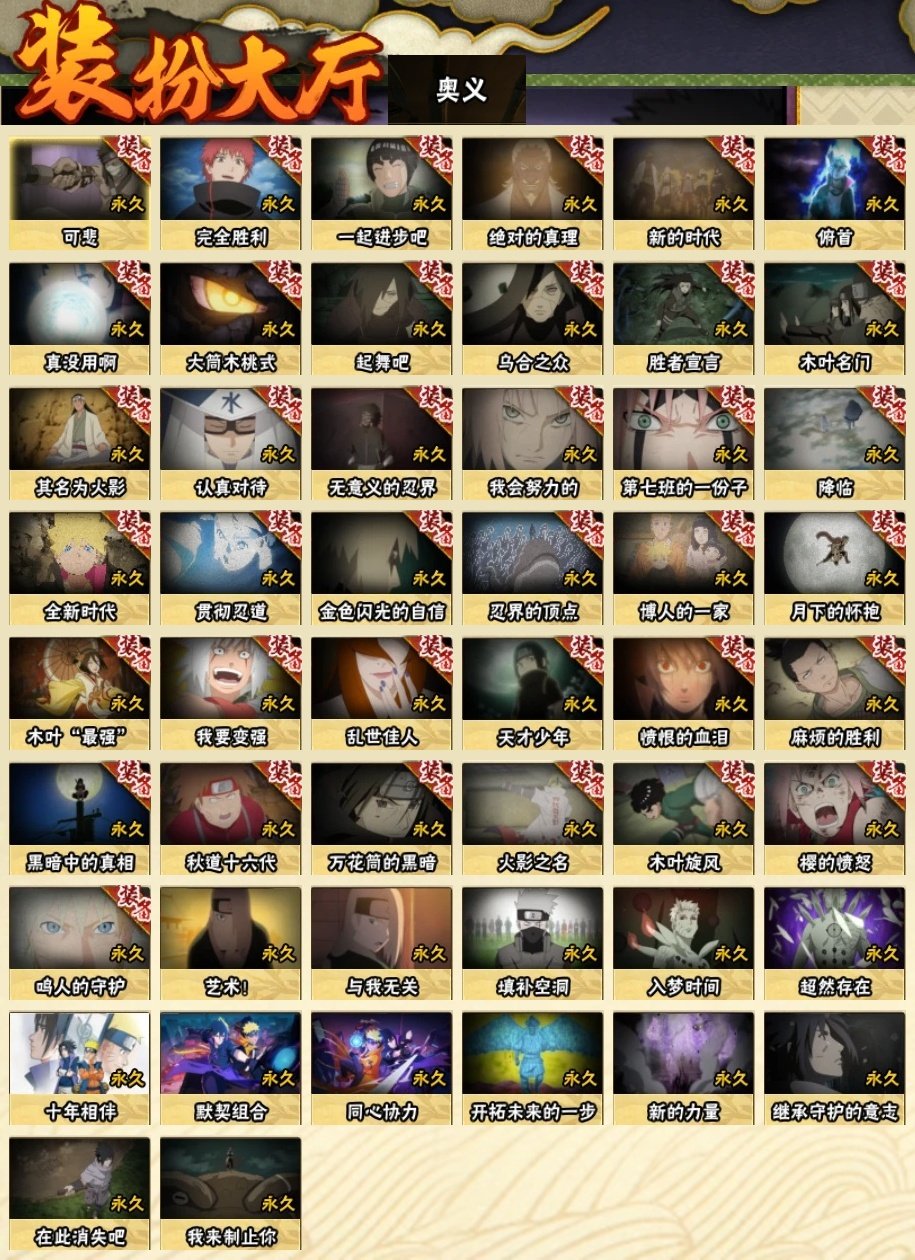Select the 可悲 ultimate skin tile
This screenshot has height=1260, width=915.
coord(80,194)
